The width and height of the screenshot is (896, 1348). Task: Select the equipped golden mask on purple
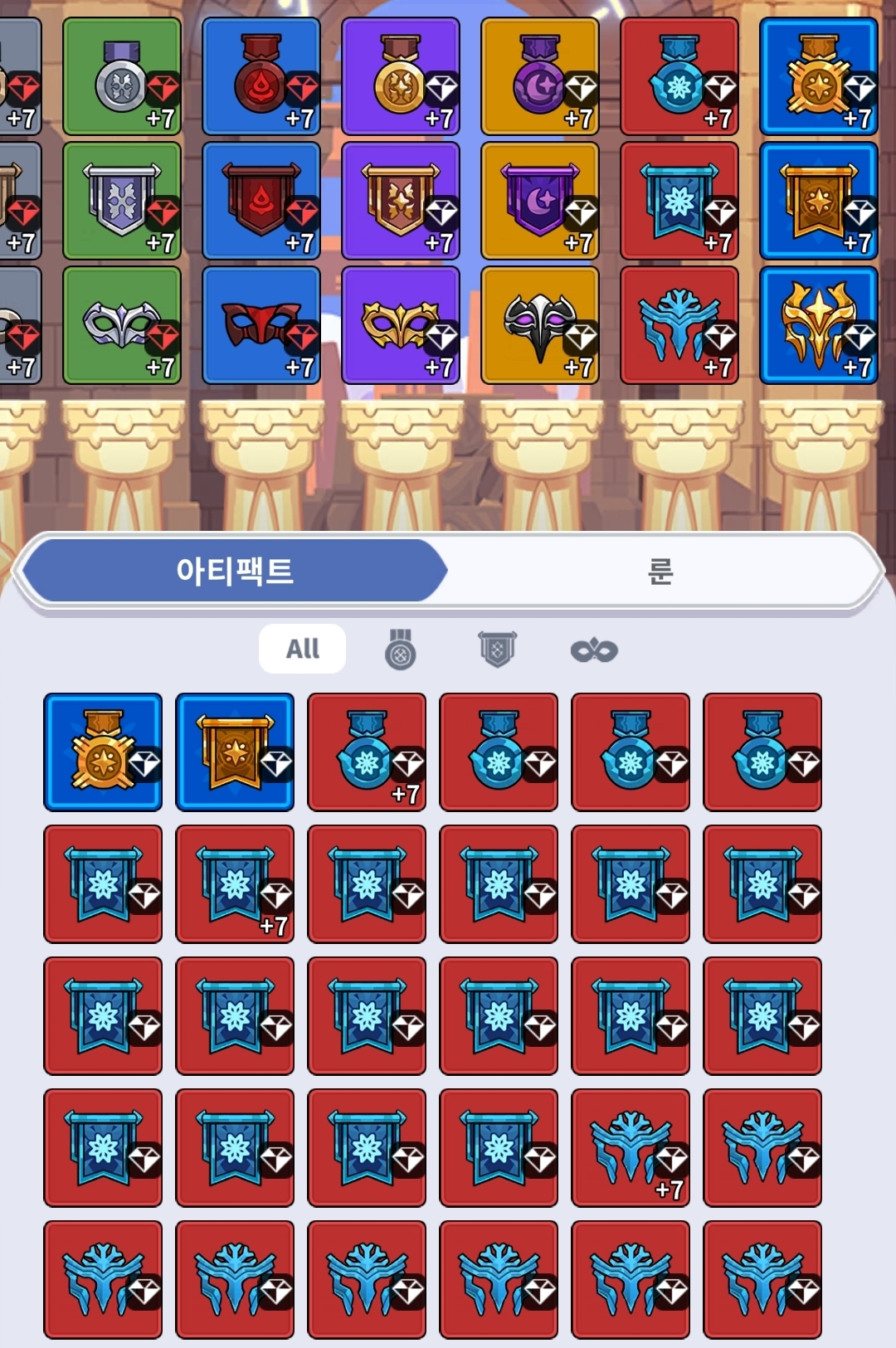tap(402, 326)
